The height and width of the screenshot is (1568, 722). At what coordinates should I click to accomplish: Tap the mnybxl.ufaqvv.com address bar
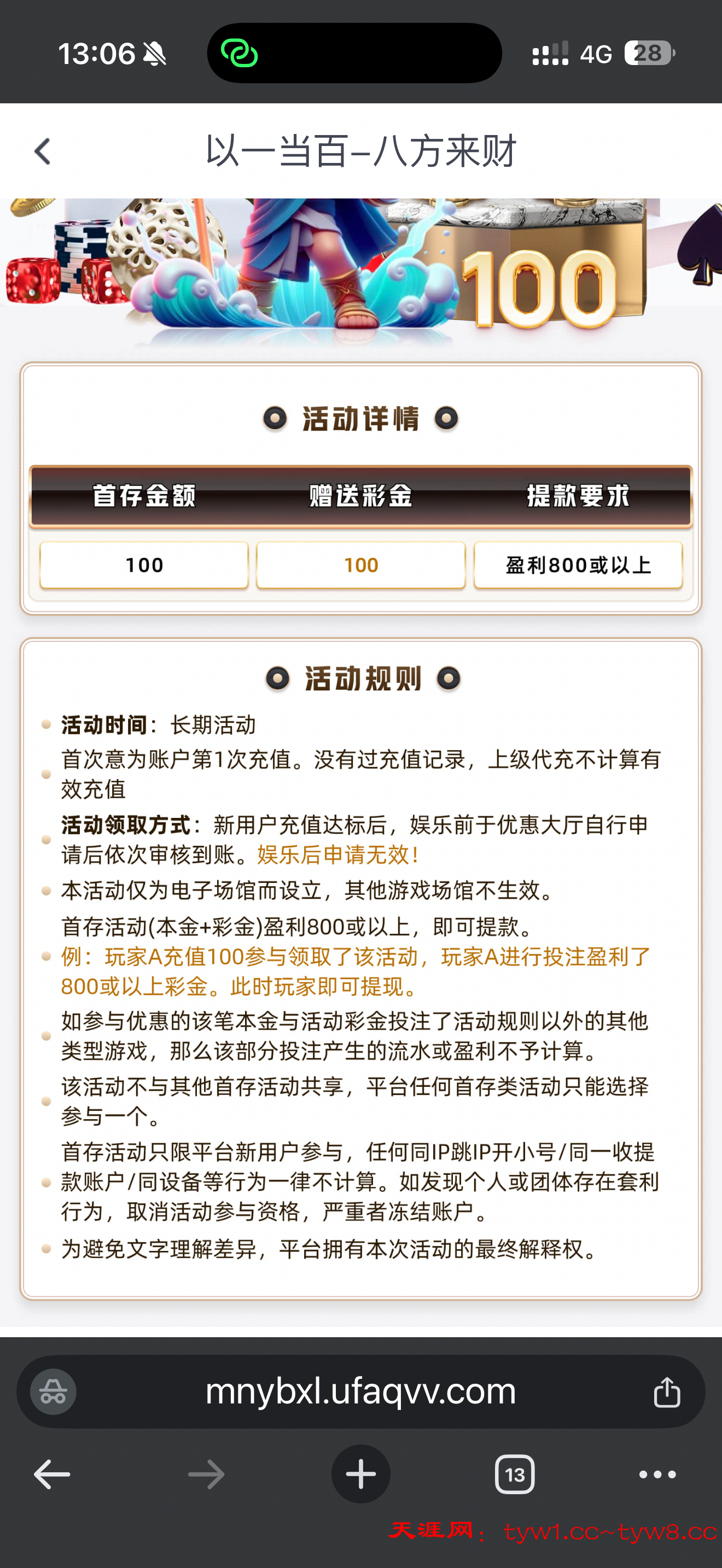pos(360,1391)
